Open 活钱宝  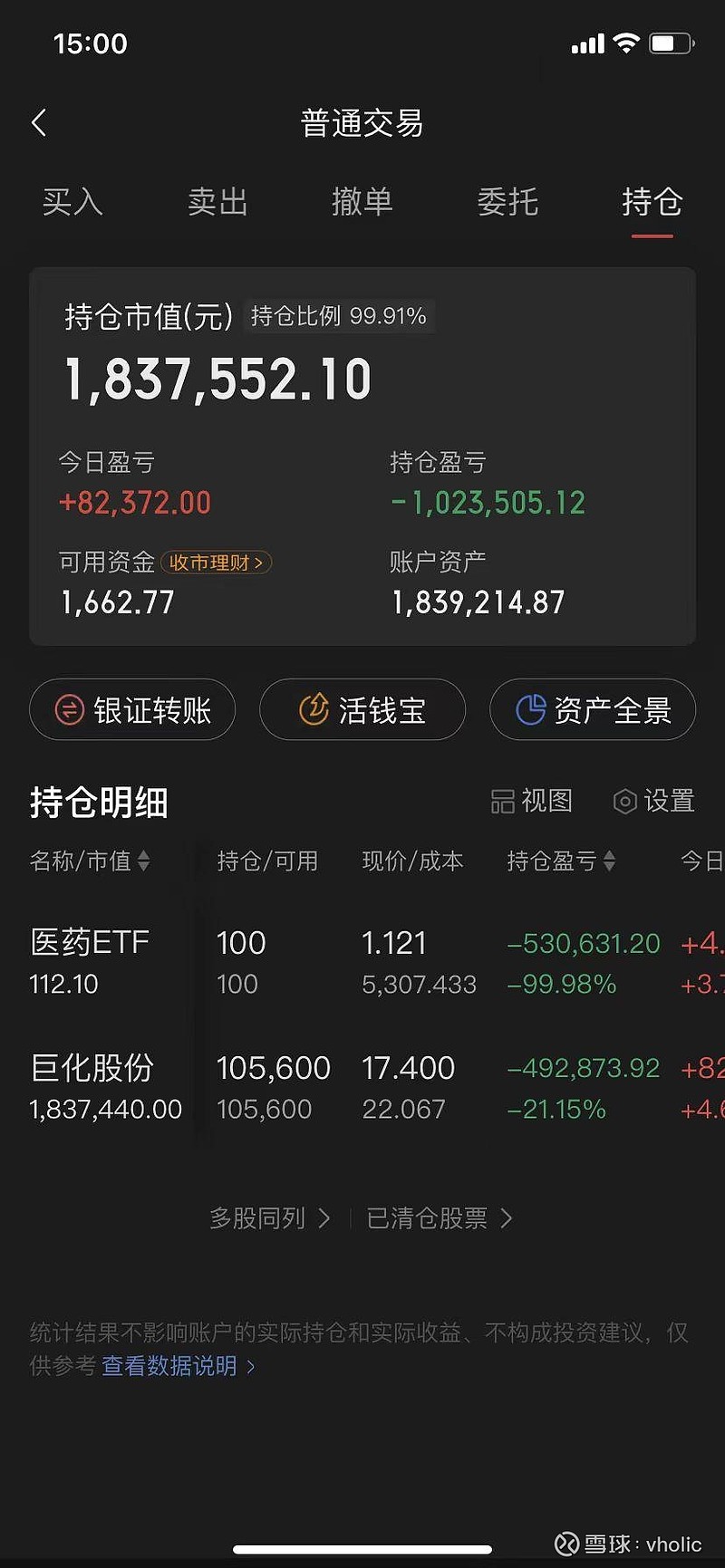pyautogui.click(x=362, y=710)
